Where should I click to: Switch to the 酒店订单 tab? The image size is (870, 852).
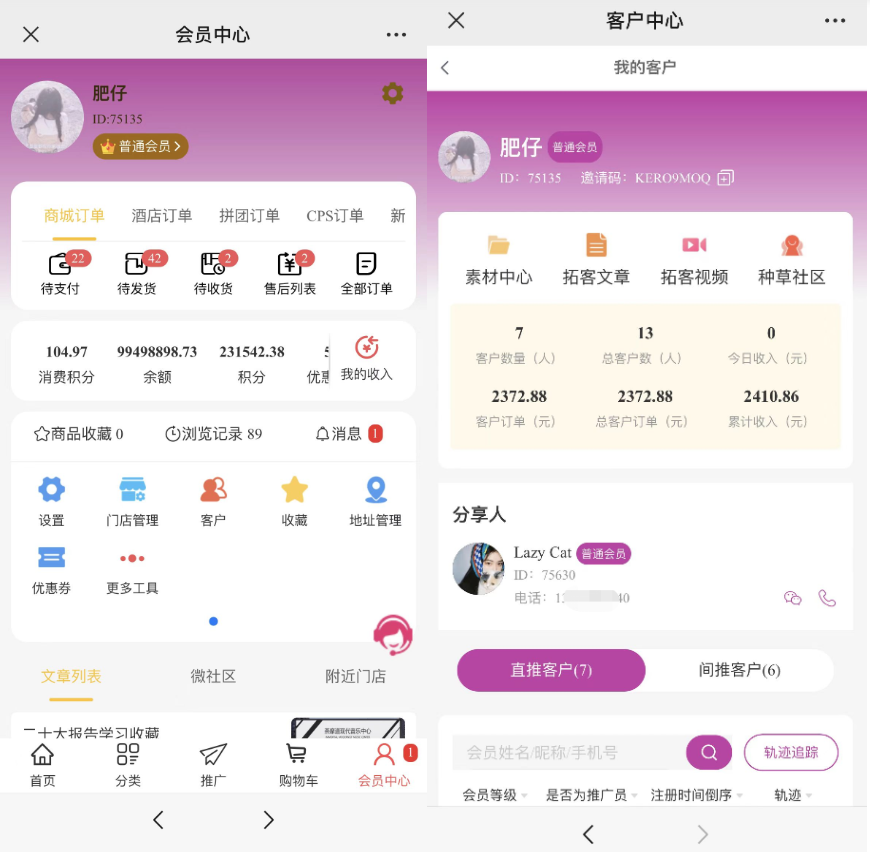161,216
